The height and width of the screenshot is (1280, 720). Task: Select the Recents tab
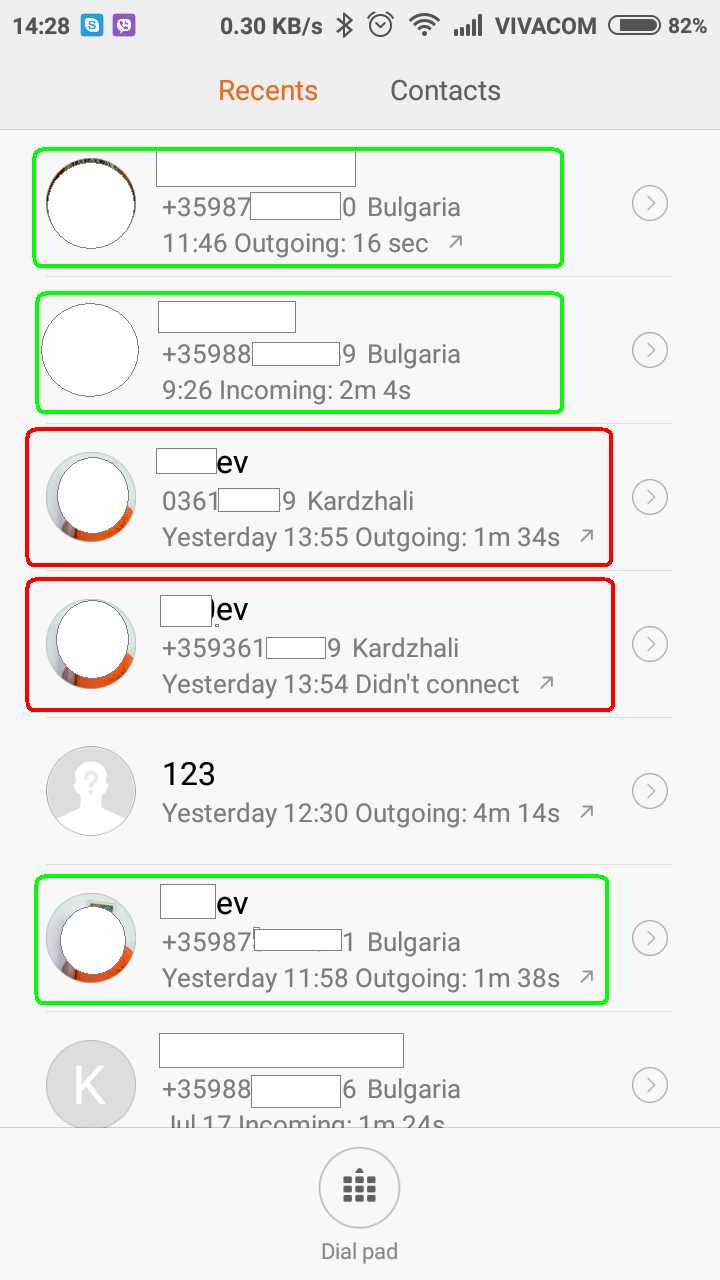(x=268, y=91)
